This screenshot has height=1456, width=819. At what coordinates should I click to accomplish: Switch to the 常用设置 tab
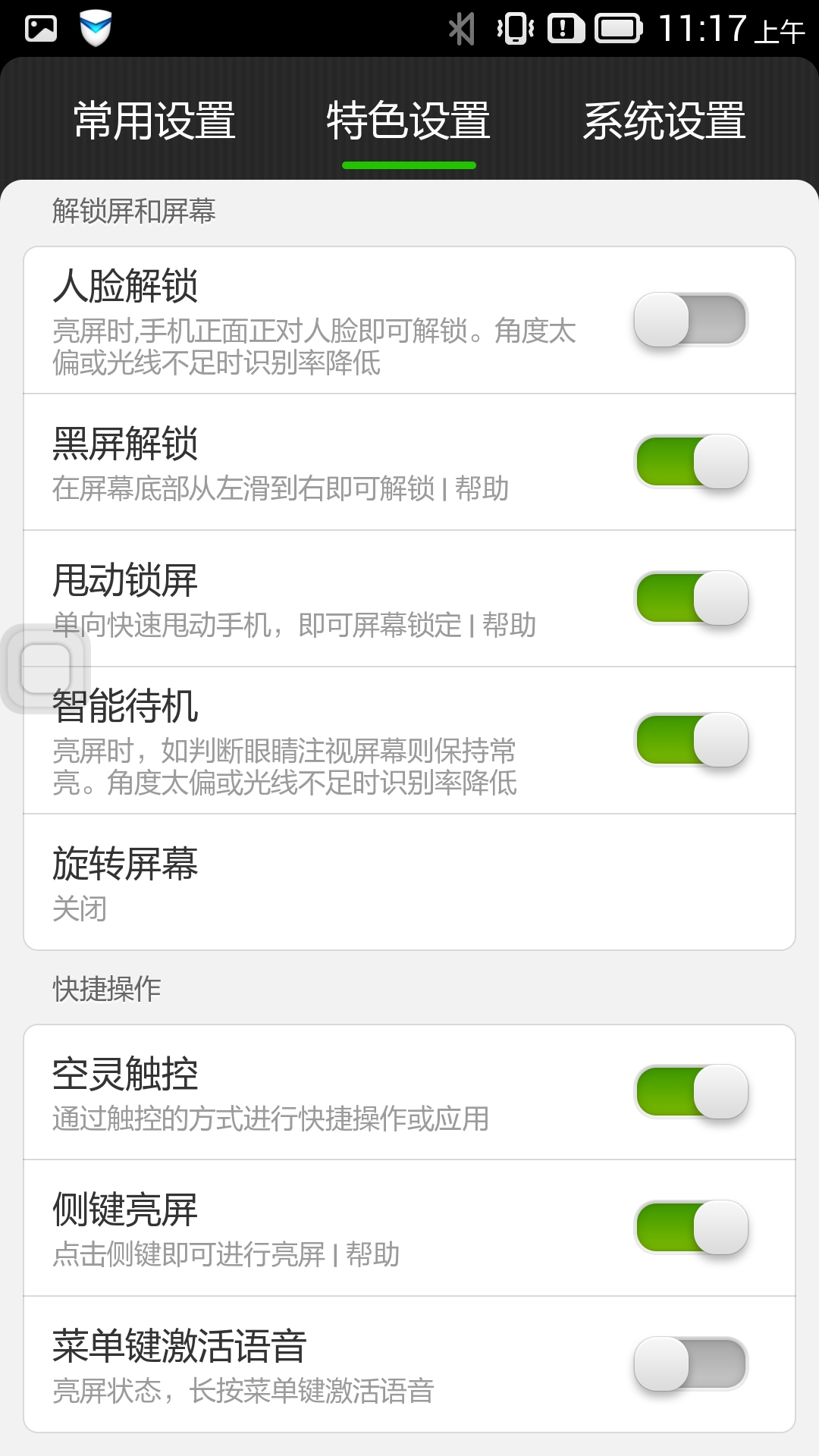(x=155, y=121)
